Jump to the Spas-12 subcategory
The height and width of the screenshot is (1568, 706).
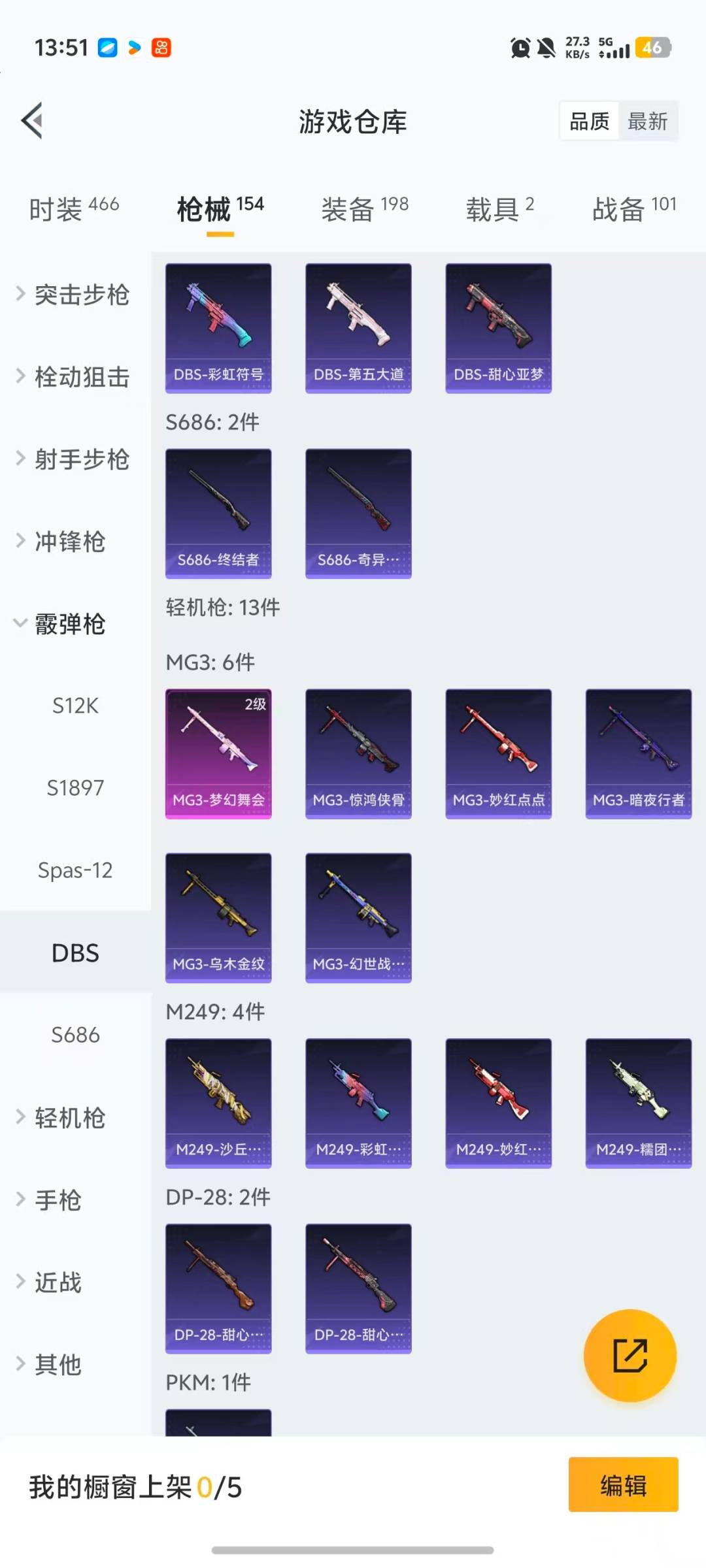[x=75, y=871]
